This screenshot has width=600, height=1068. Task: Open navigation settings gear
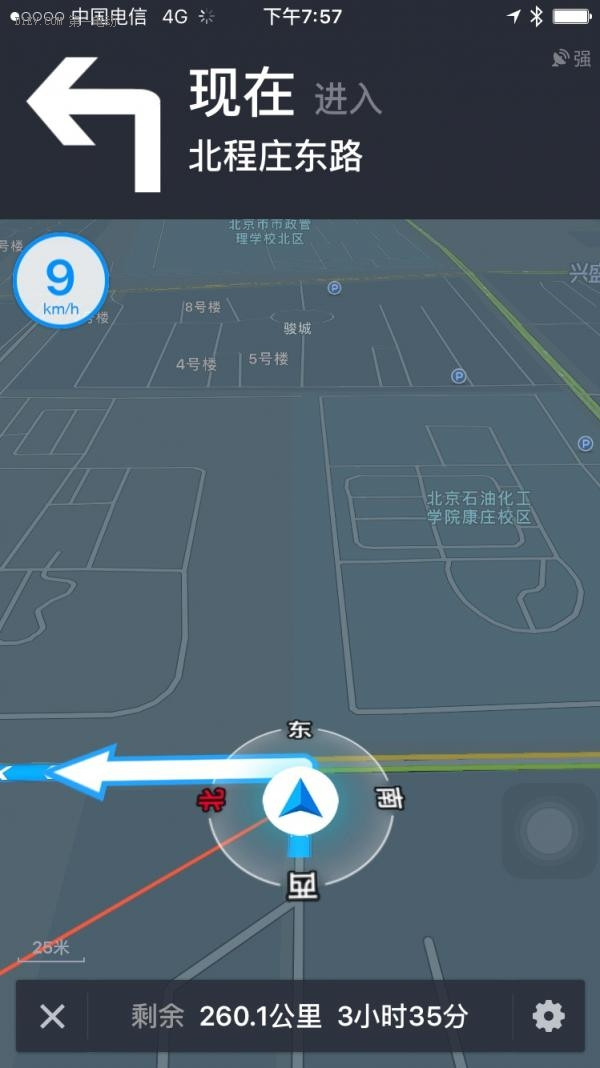(548, 1017)
